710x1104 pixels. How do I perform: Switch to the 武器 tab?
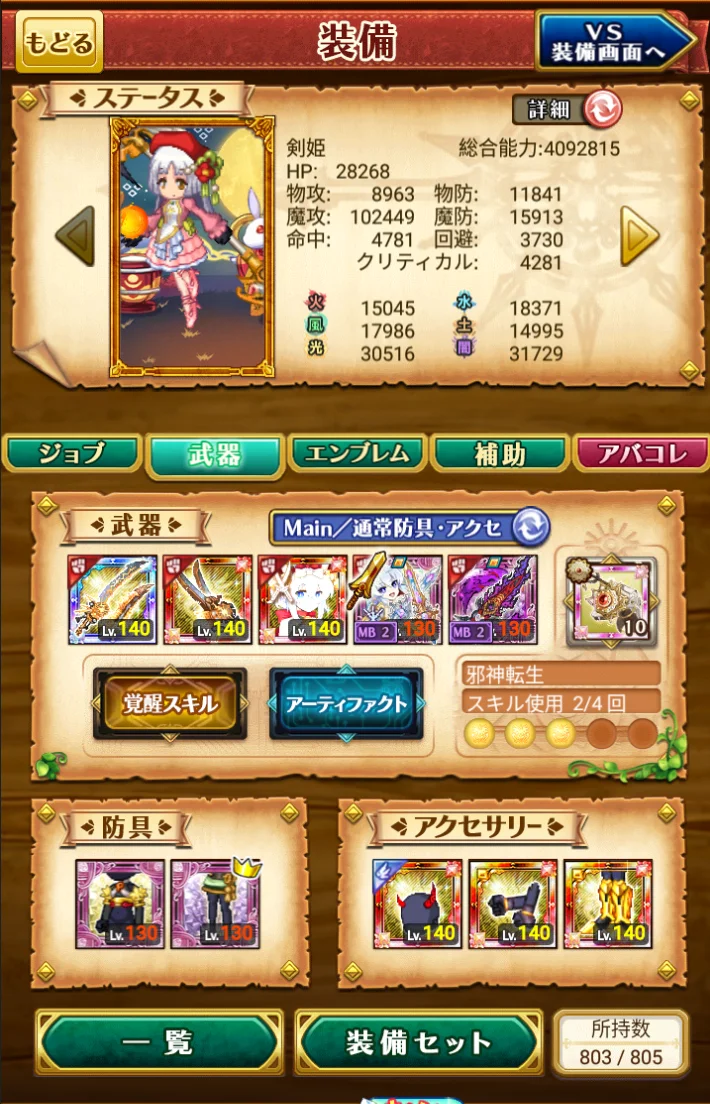pyautogui.click(x=214, y=455)
